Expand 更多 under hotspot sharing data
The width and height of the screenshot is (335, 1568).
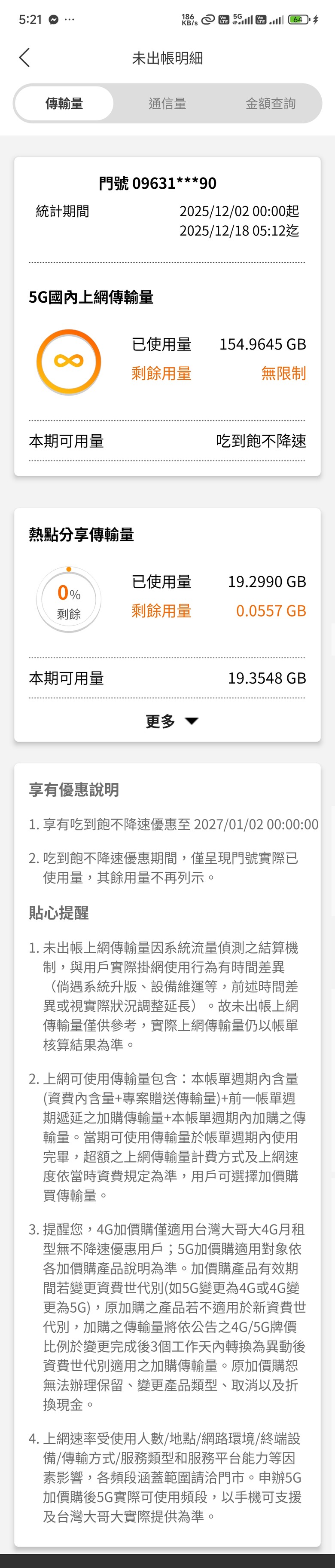click(171, 721)
